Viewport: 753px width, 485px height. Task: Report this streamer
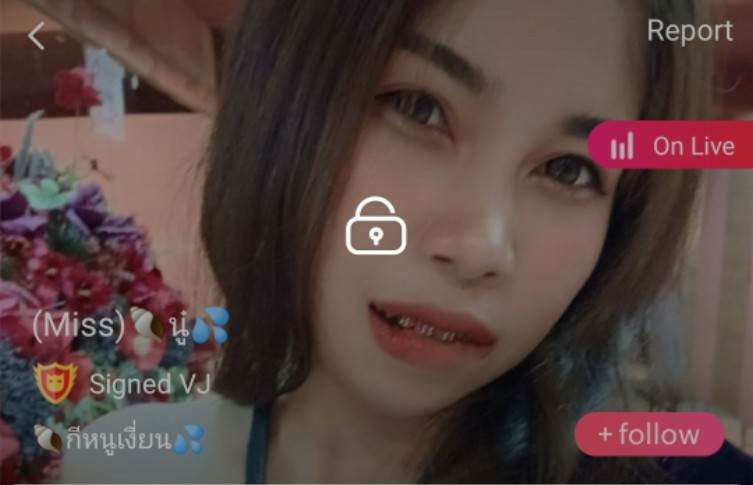click(689, 31)
